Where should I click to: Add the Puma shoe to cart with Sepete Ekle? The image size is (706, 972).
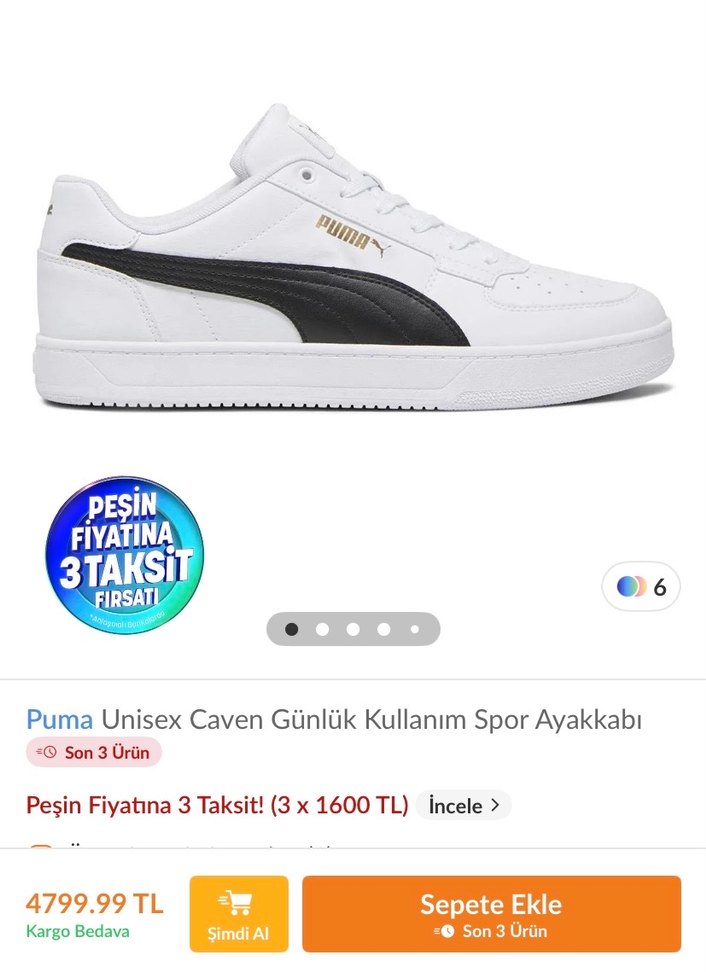(x=491, y=914)
